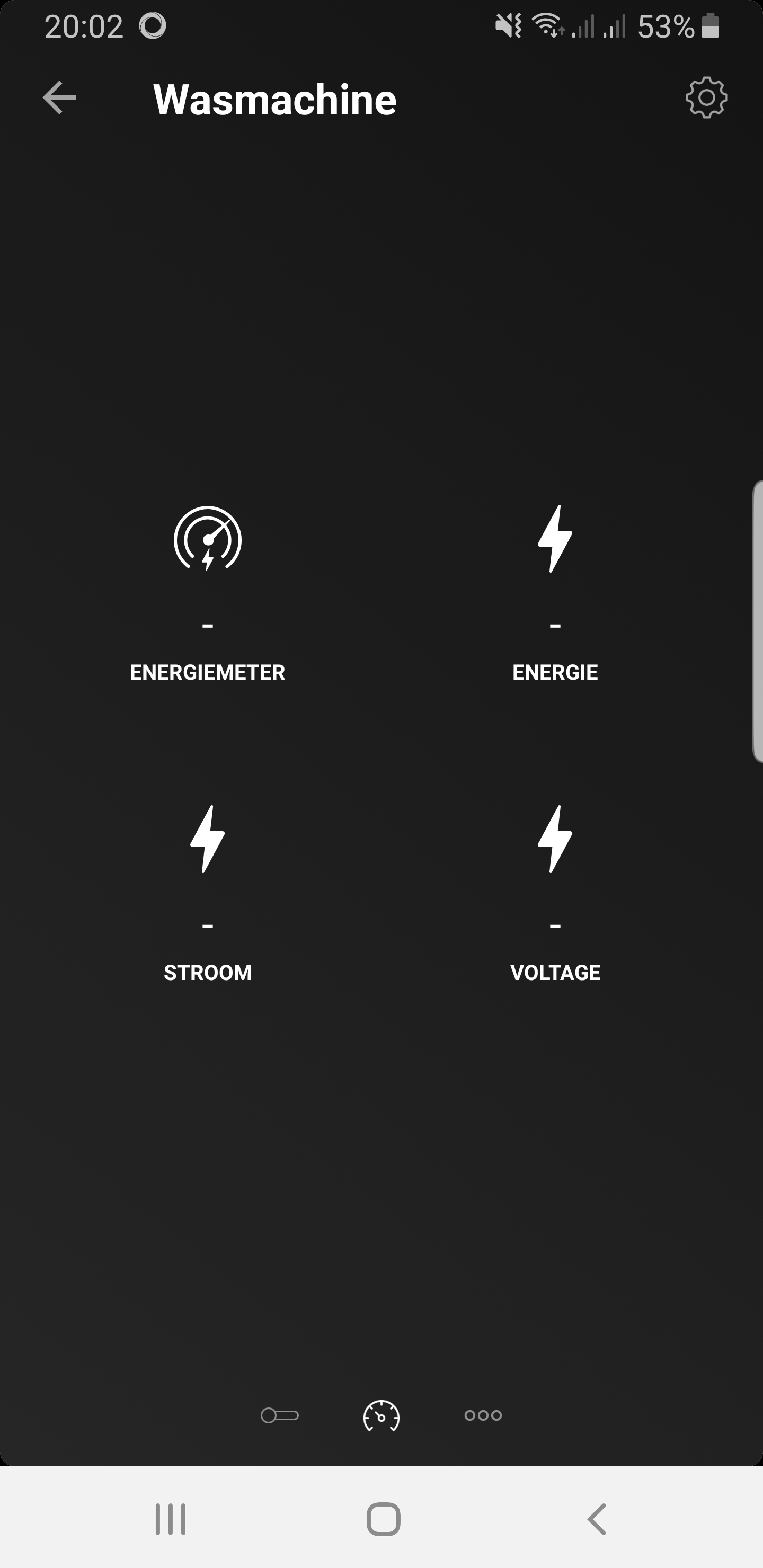This screenshot has width=763, height=1568.
Task: Open Wasmachine device settings gear
Action: click(x=706, y=98)
